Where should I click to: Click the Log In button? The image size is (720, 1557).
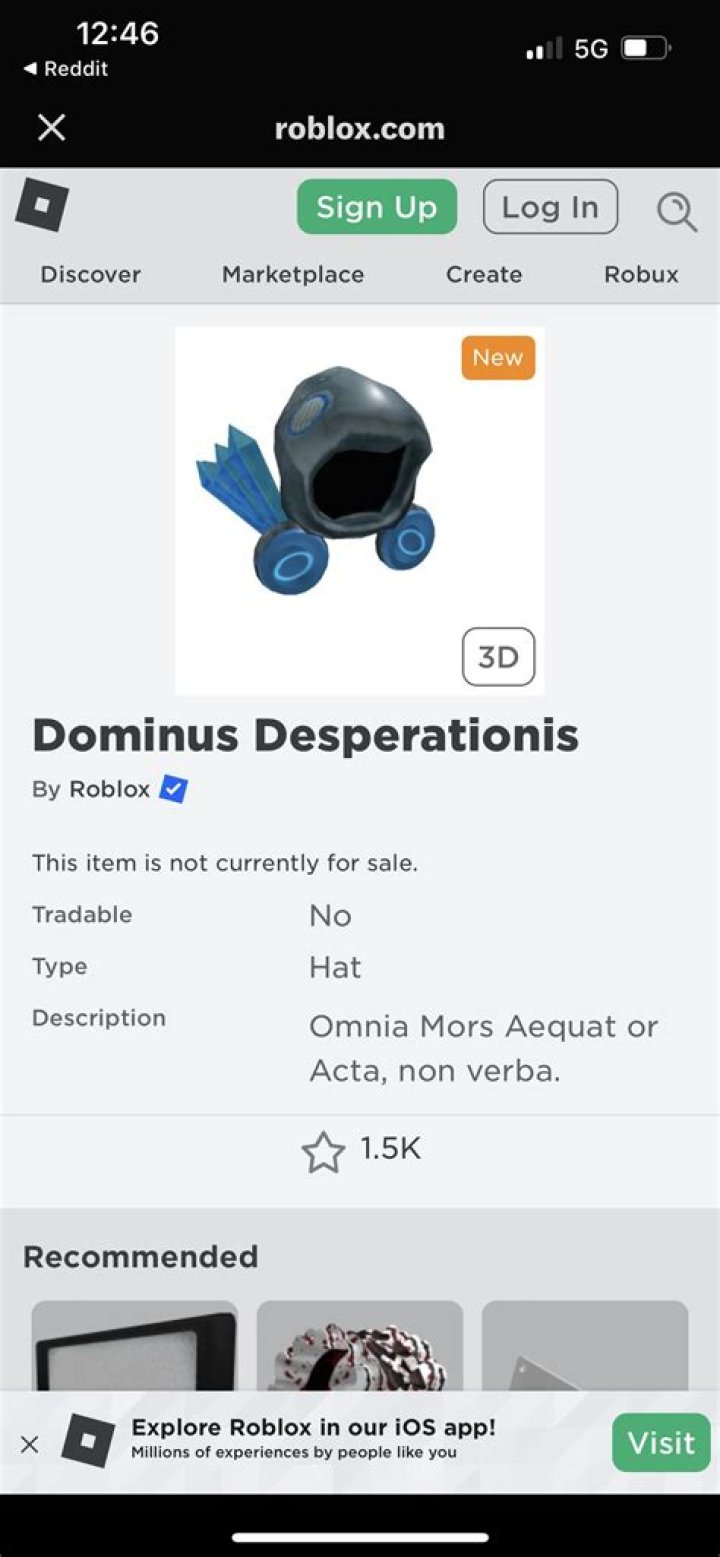pyautogui.click(x=549, y=207)
